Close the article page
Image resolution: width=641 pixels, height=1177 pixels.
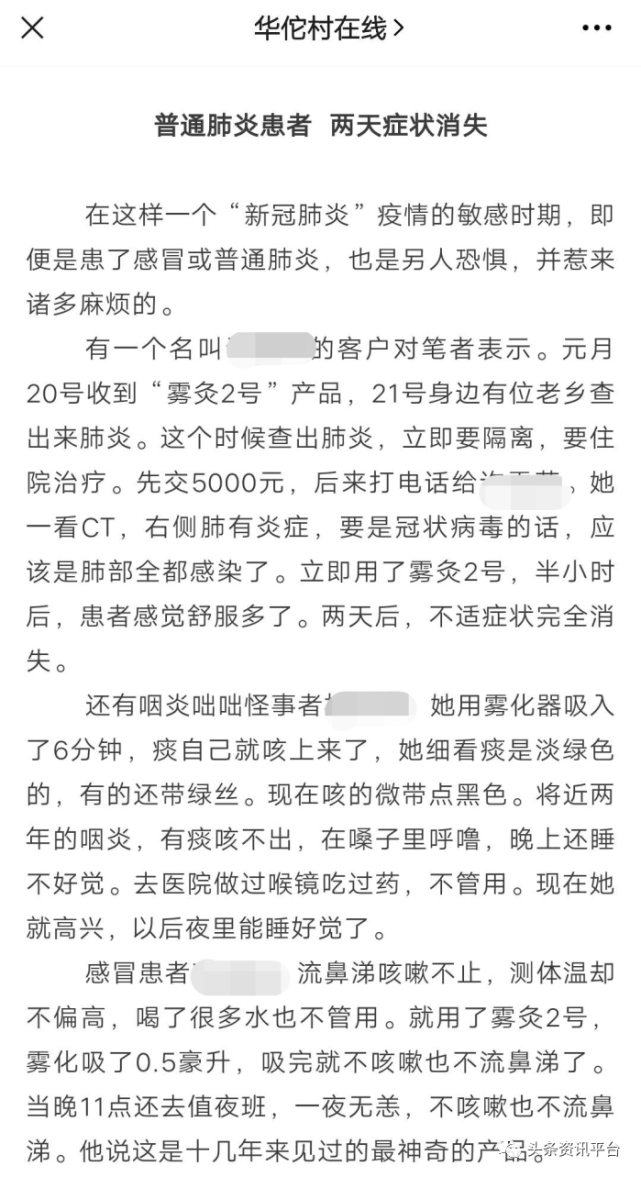(x=32, y=28)
